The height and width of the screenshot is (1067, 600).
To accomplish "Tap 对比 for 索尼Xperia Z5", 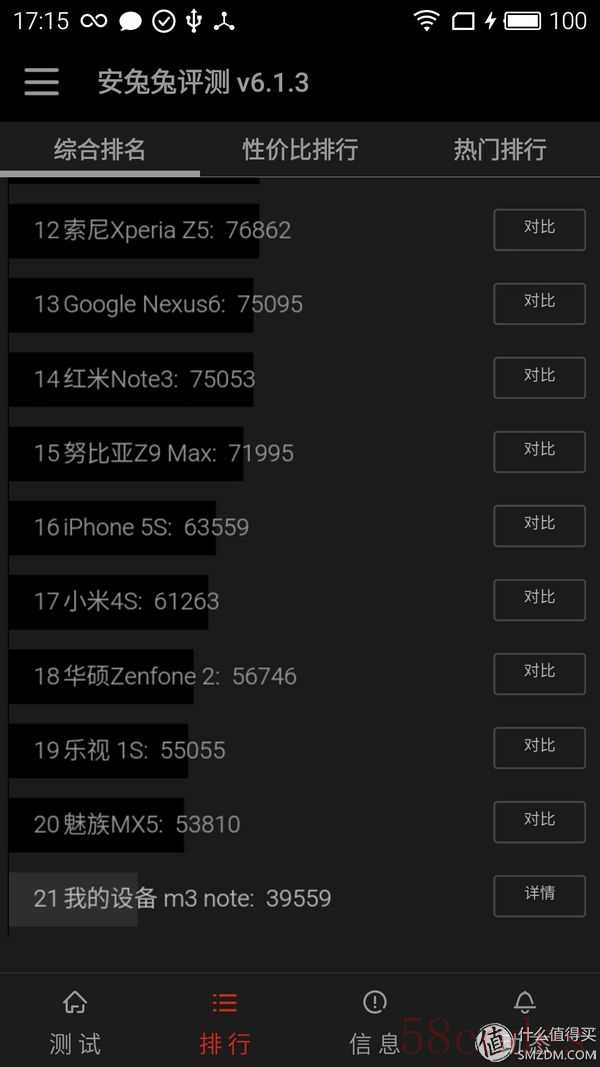I will point(539,230).
